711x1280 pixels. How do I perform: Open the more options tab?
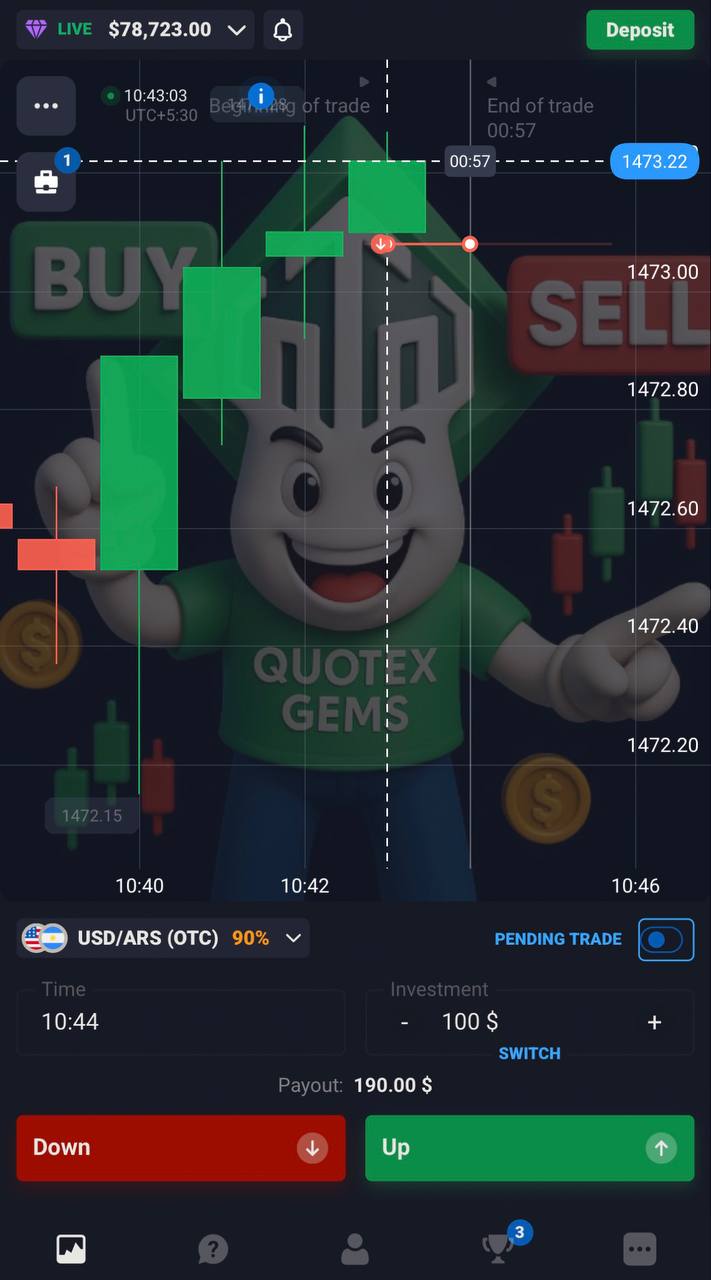pyautogui.click(x=639, y=1248)
